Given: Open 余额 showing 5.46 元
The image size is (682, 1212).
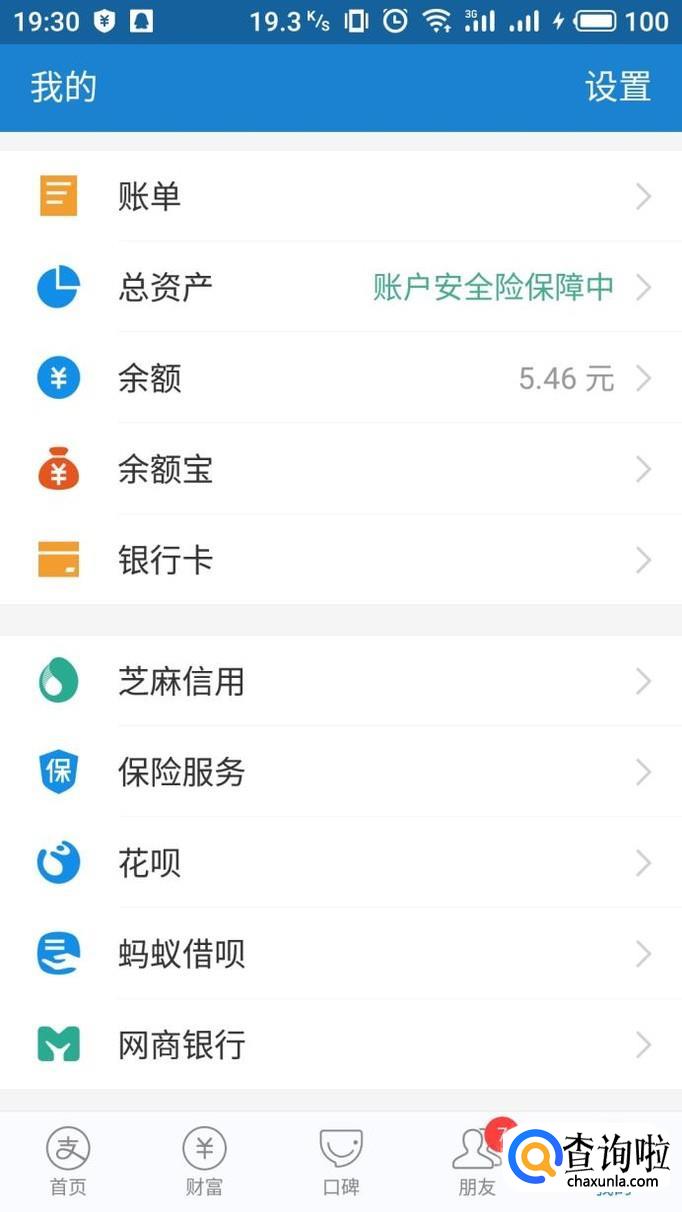Looking at the screenshot, I should click(340, 378).
